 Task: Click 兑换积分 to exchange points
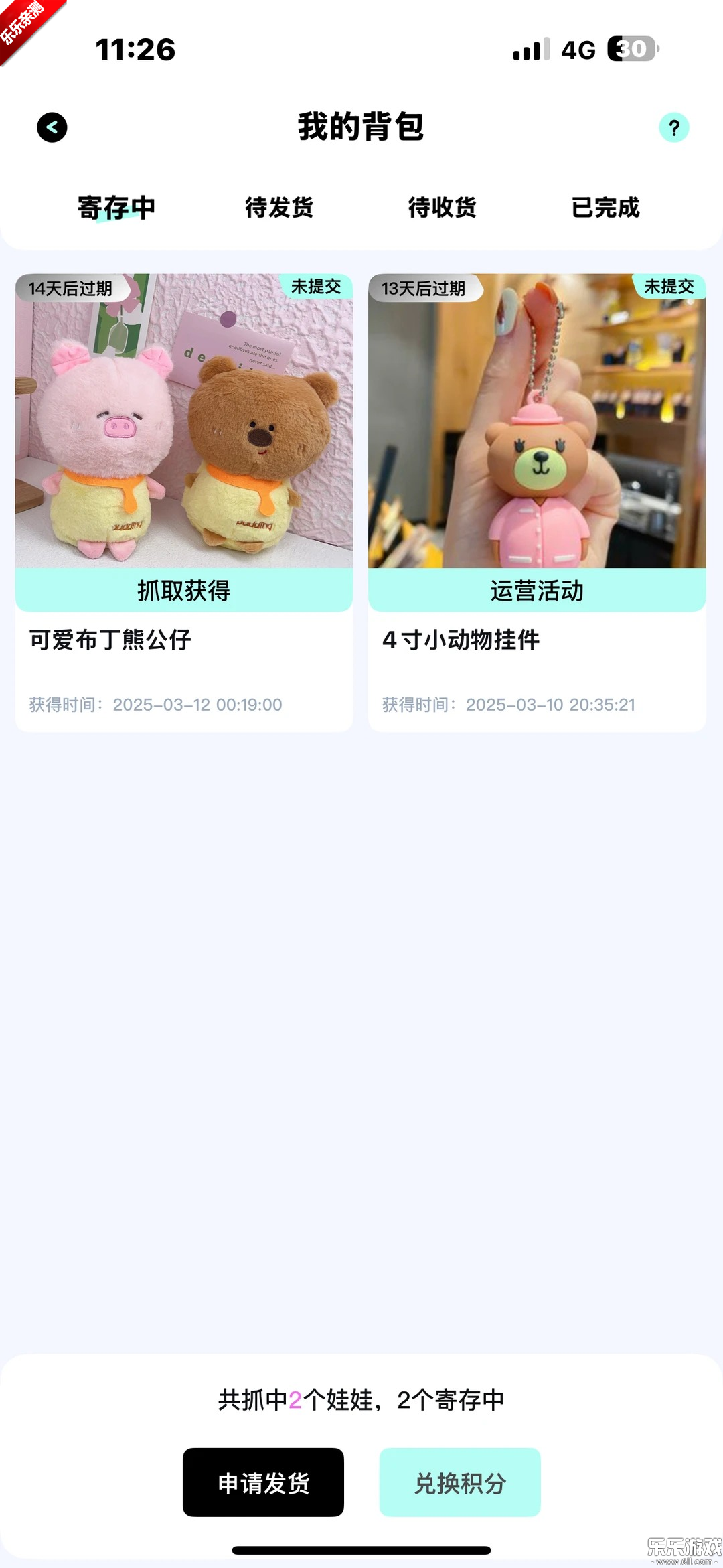[459, 1483]
